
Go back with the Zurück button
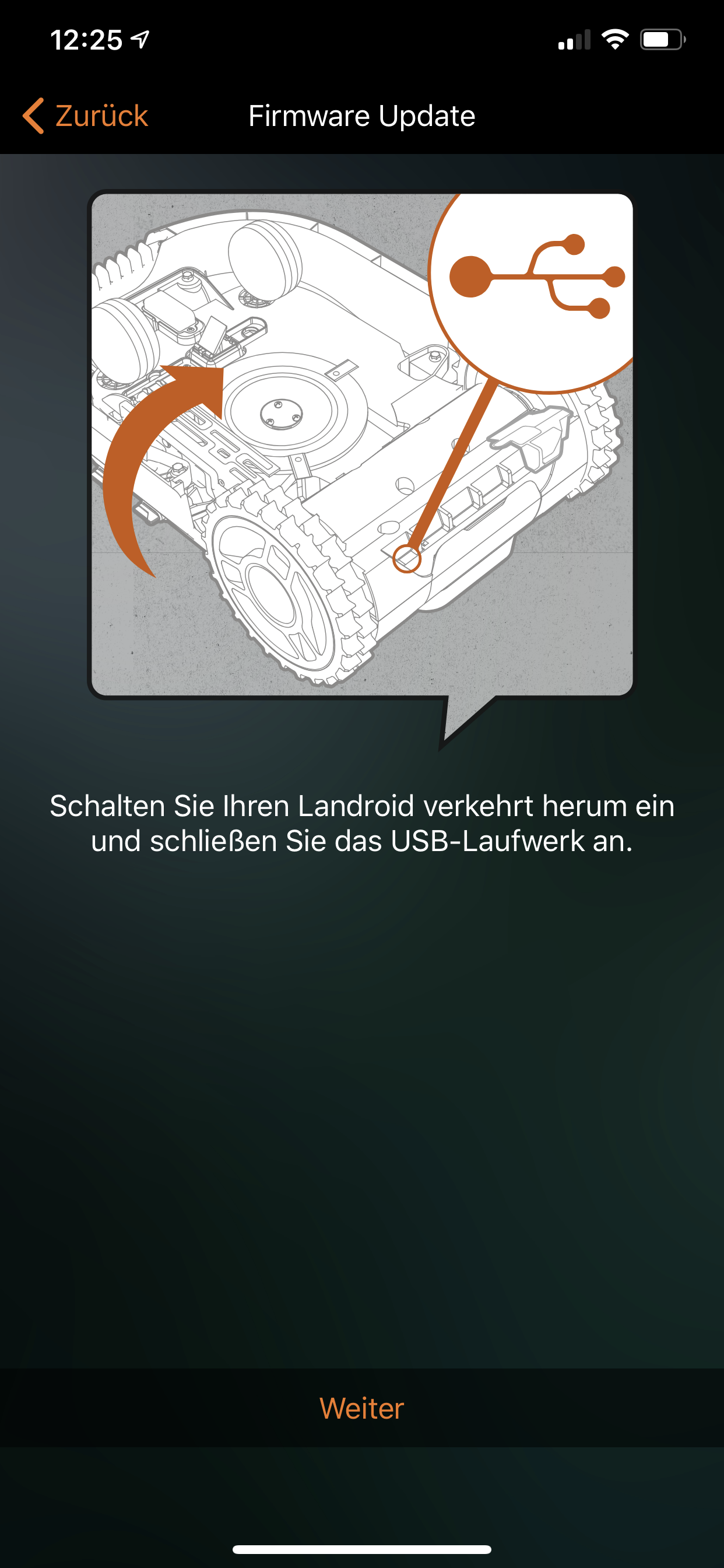[86, 116]
